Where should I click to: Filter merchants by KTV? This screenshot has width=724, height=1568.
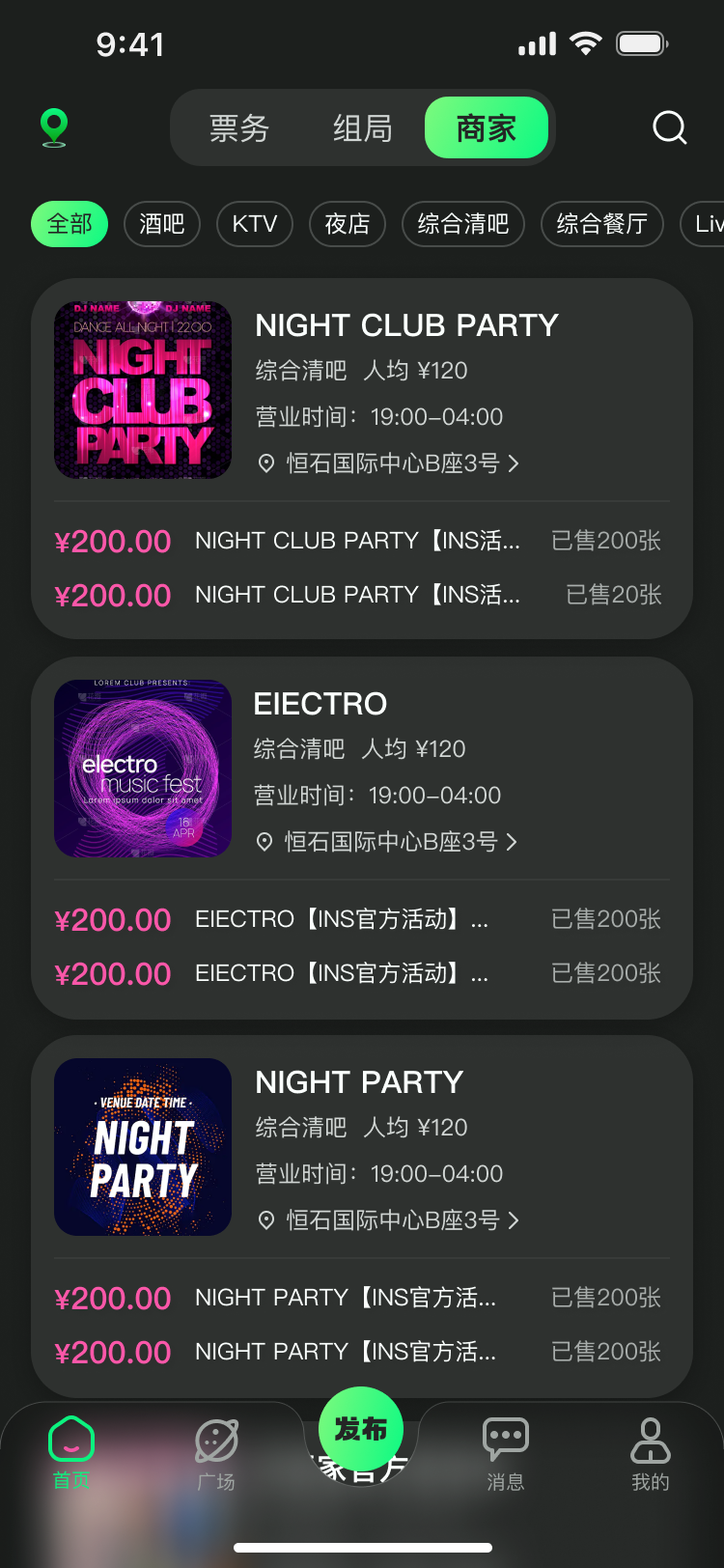[x=255, y=224]
